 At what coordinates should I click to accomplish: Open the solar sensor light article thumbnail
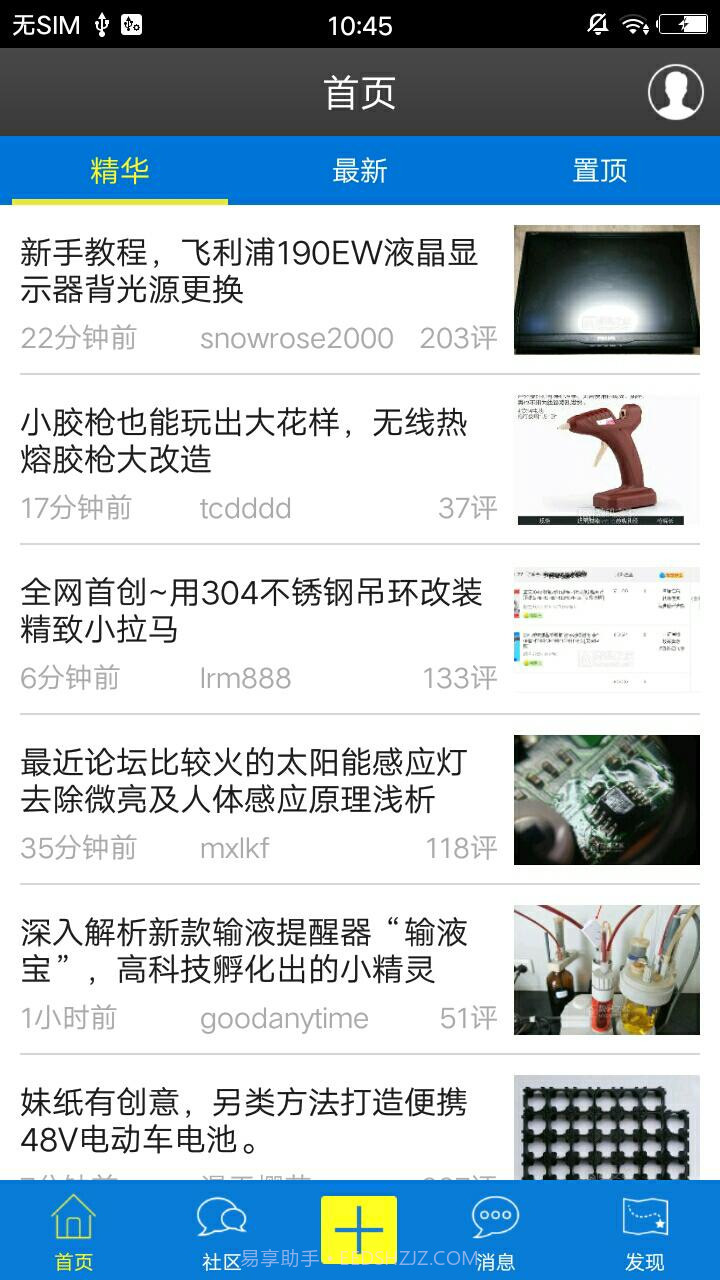coord(605,799)
